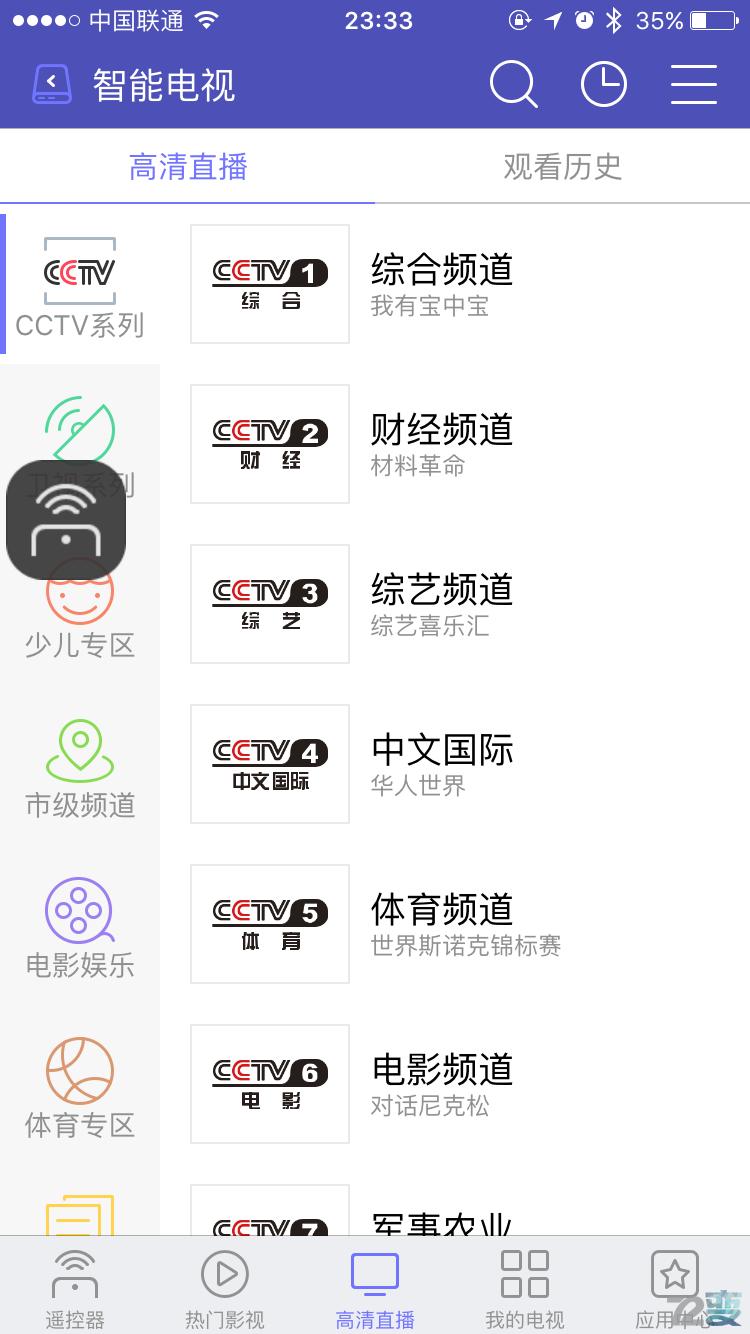Open the hamburger menu in top-right corner

[x=692, y=84]
